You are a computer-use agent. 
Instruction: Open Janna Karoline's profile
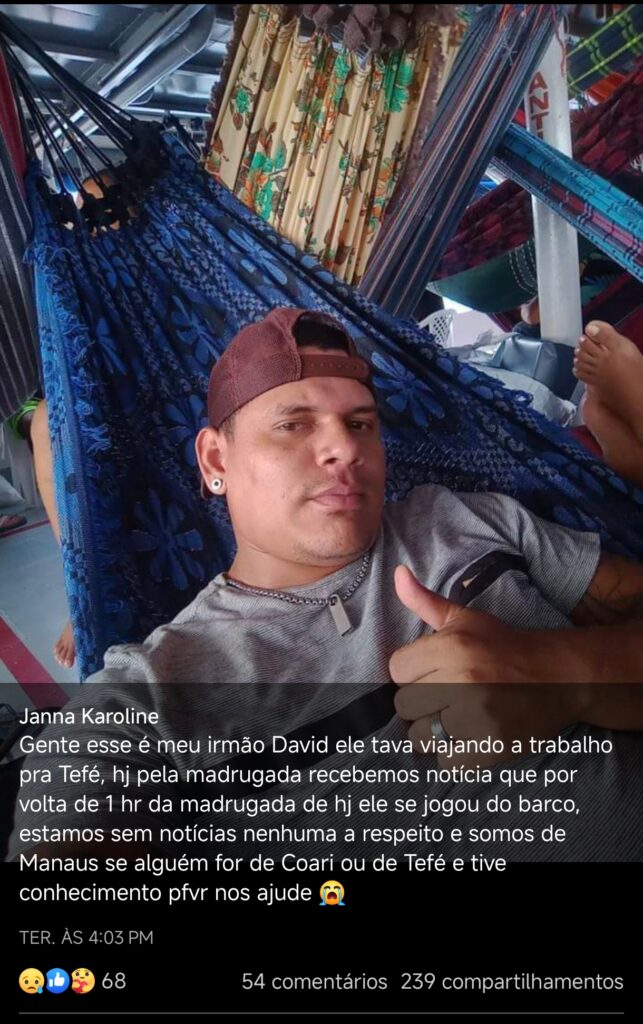point(89,716)
